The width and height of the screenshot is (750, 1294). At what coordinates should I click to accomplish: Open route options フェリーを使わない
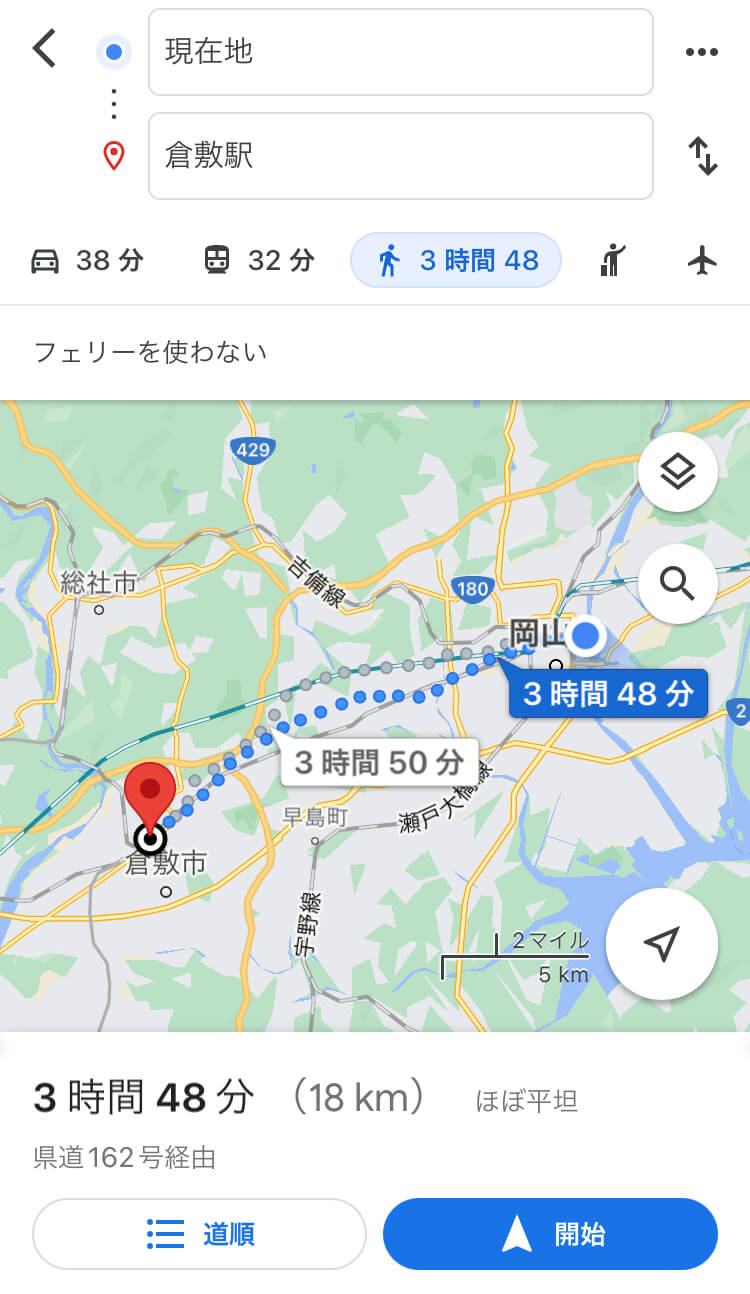[x=151, y=352]
